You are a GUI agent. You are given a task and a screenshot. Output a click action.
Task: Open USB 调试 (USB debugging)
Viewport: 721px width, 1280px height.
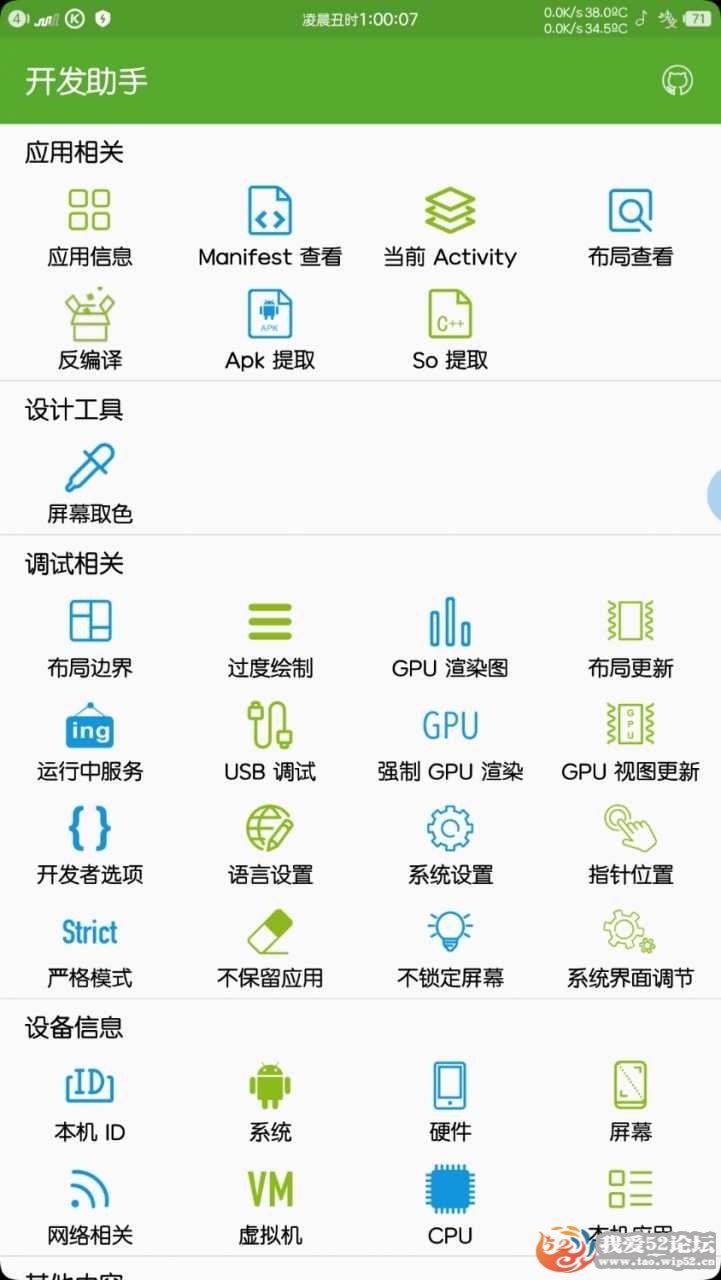(x=270, y=741)
